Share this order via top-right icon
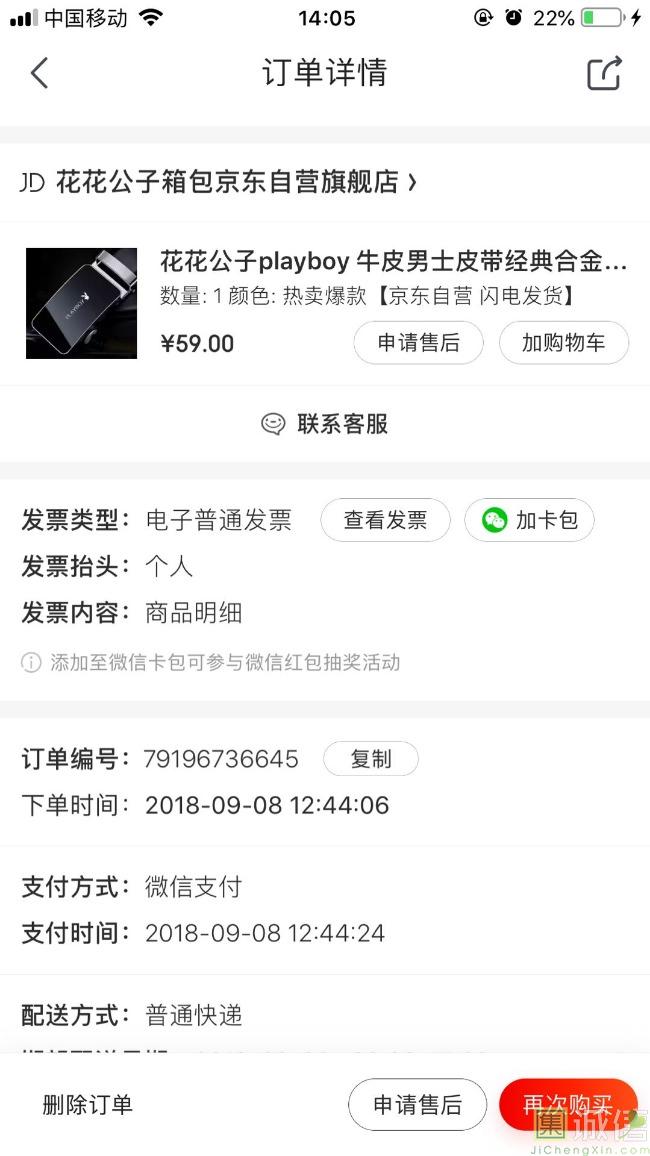Image resolution: width=650 pixels, height=1156 pixels. coord(604,73)
